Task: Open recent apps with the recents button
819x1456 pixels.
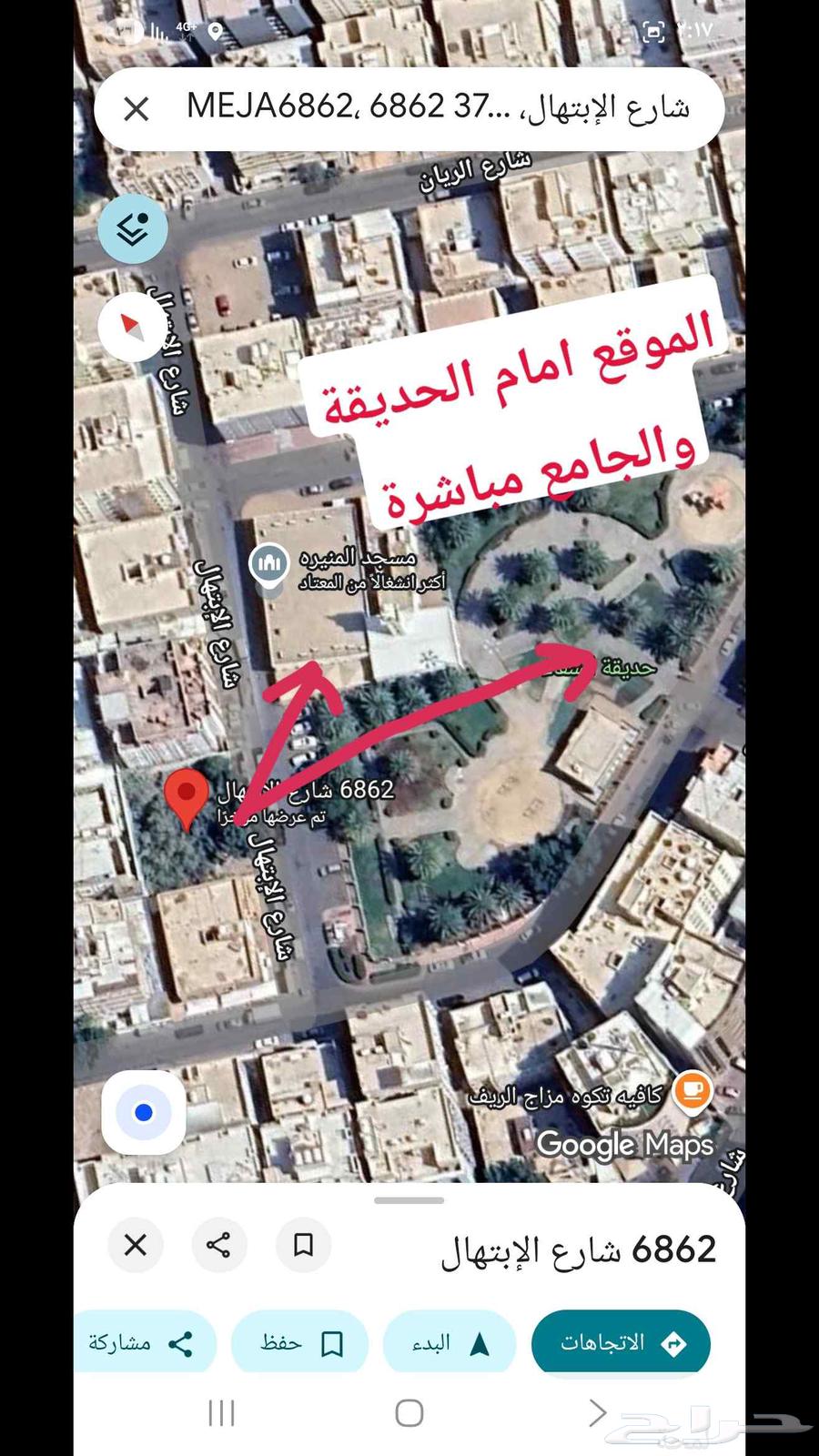Action: (x=220, y=1412)
